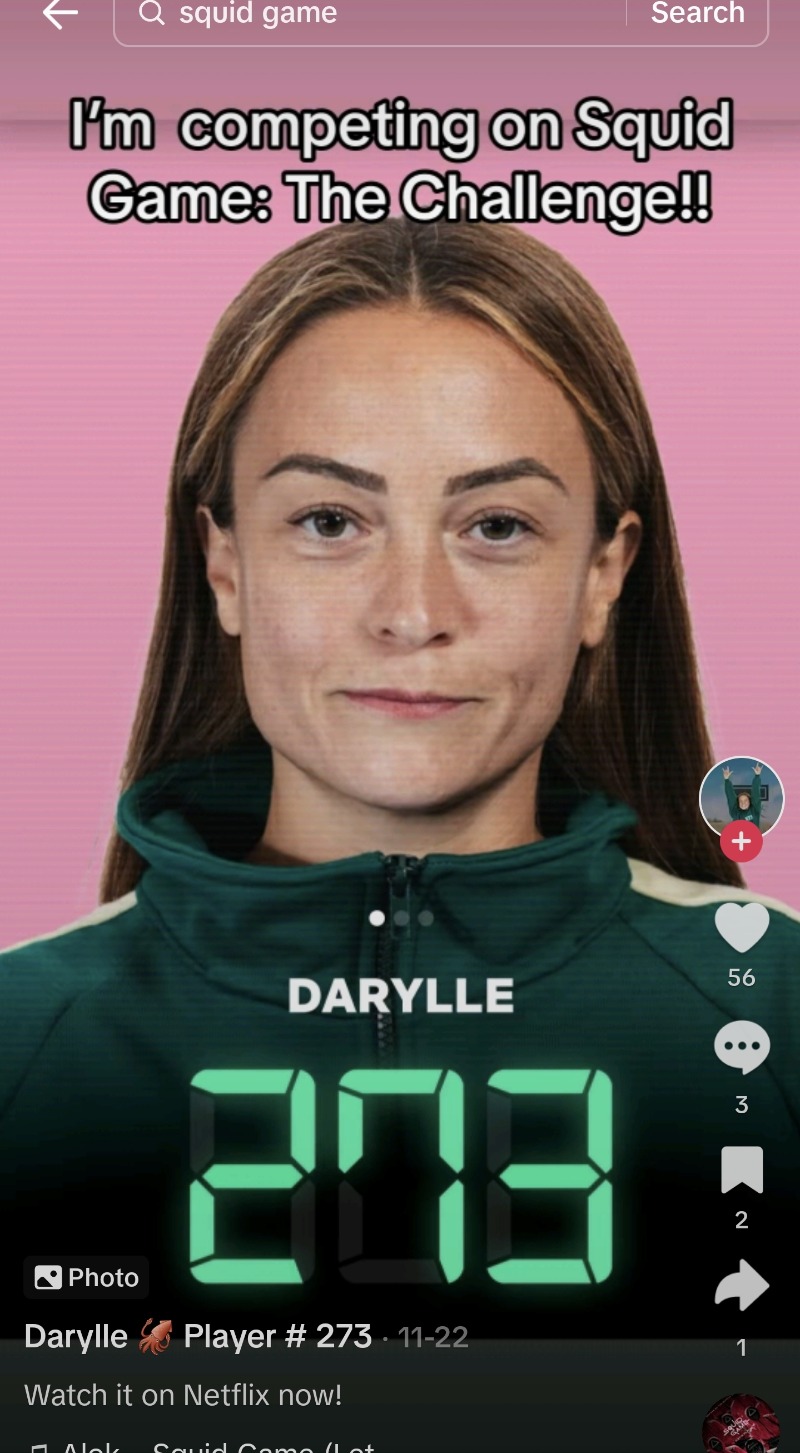
Task: Go back with the arrow icon
Action: click(59, 13)
